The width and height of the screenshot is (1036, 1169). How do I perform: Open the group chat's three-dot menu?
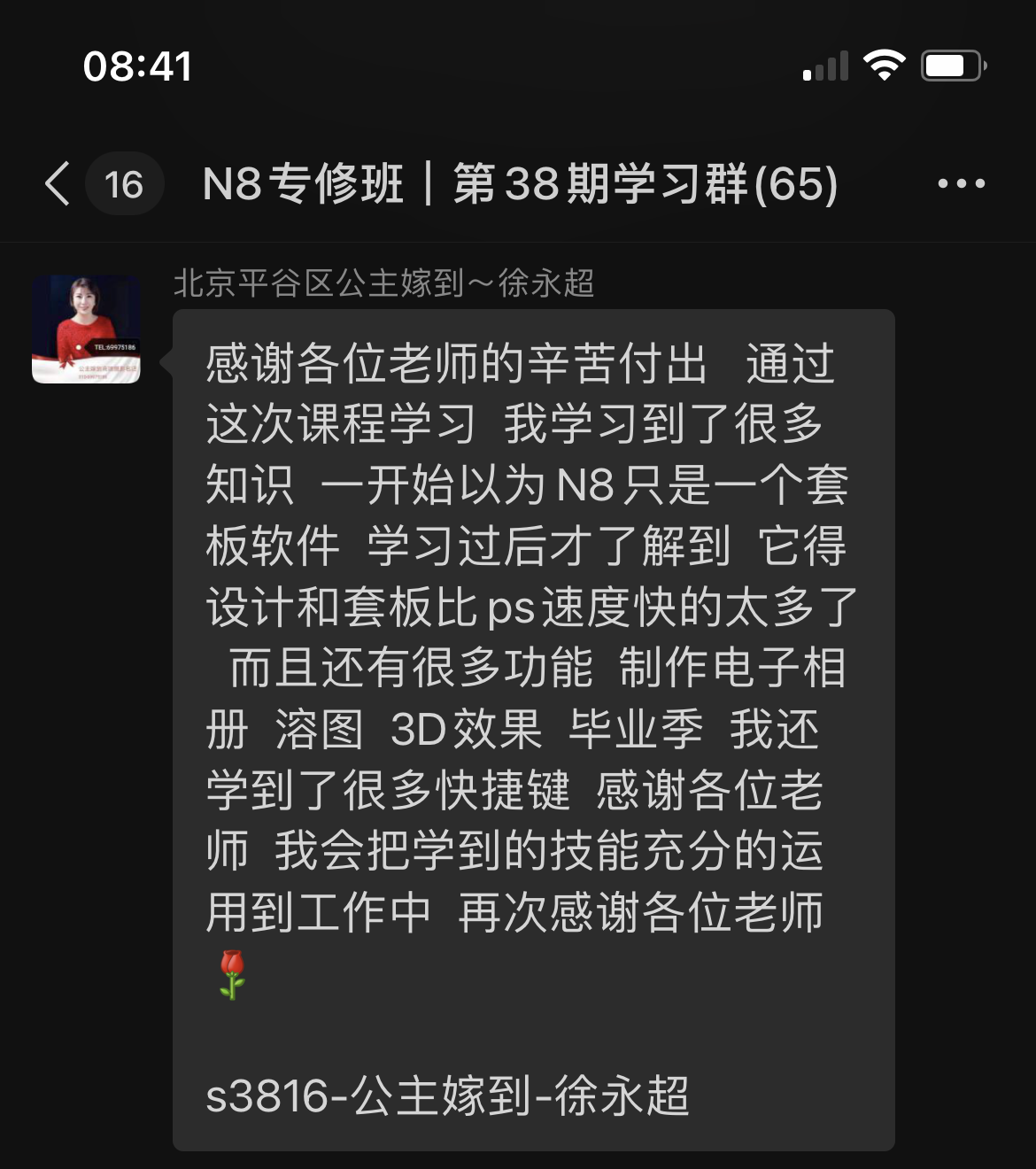pyautogui.click(x=961, y=184)
